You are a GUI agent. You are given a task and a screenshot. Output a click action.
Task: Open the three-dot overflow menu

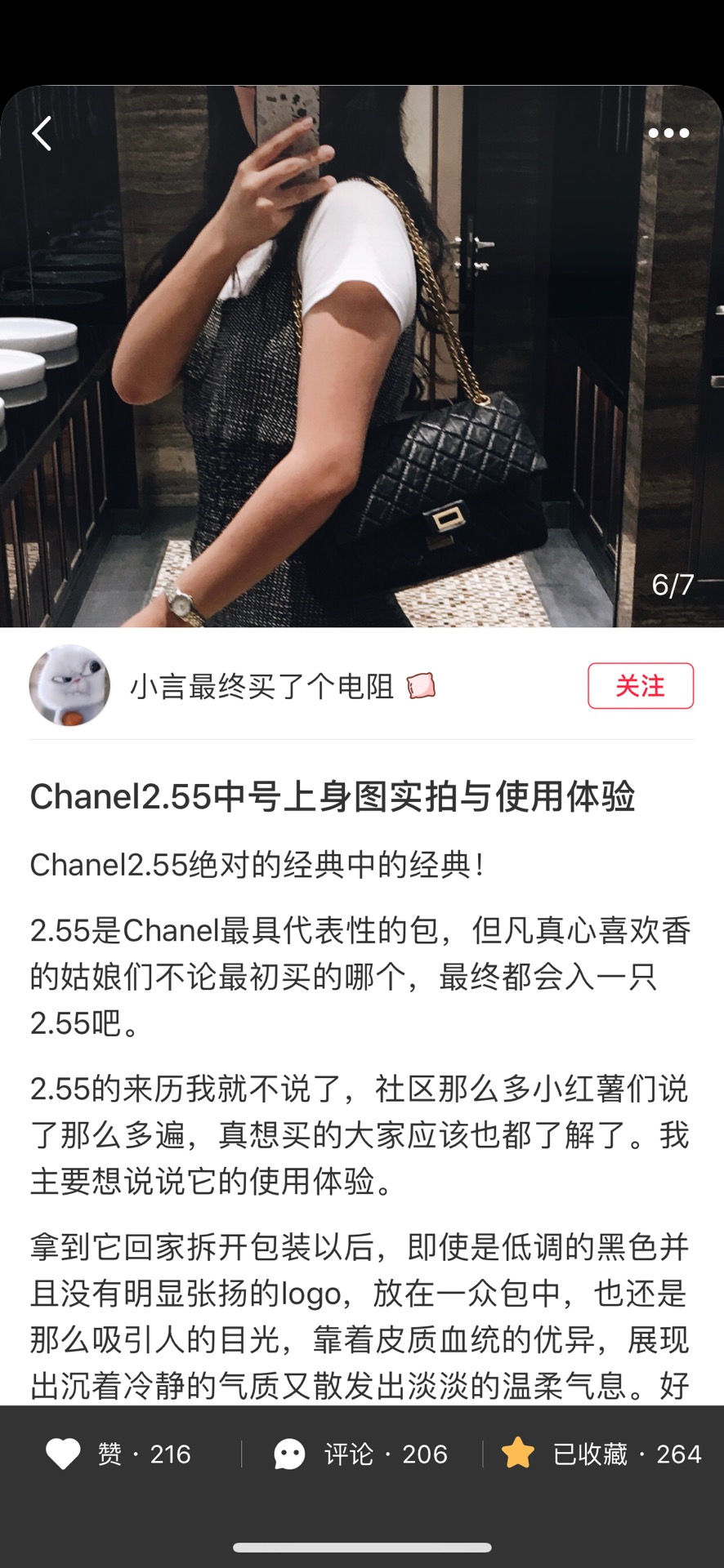click(x=668, y=133)
